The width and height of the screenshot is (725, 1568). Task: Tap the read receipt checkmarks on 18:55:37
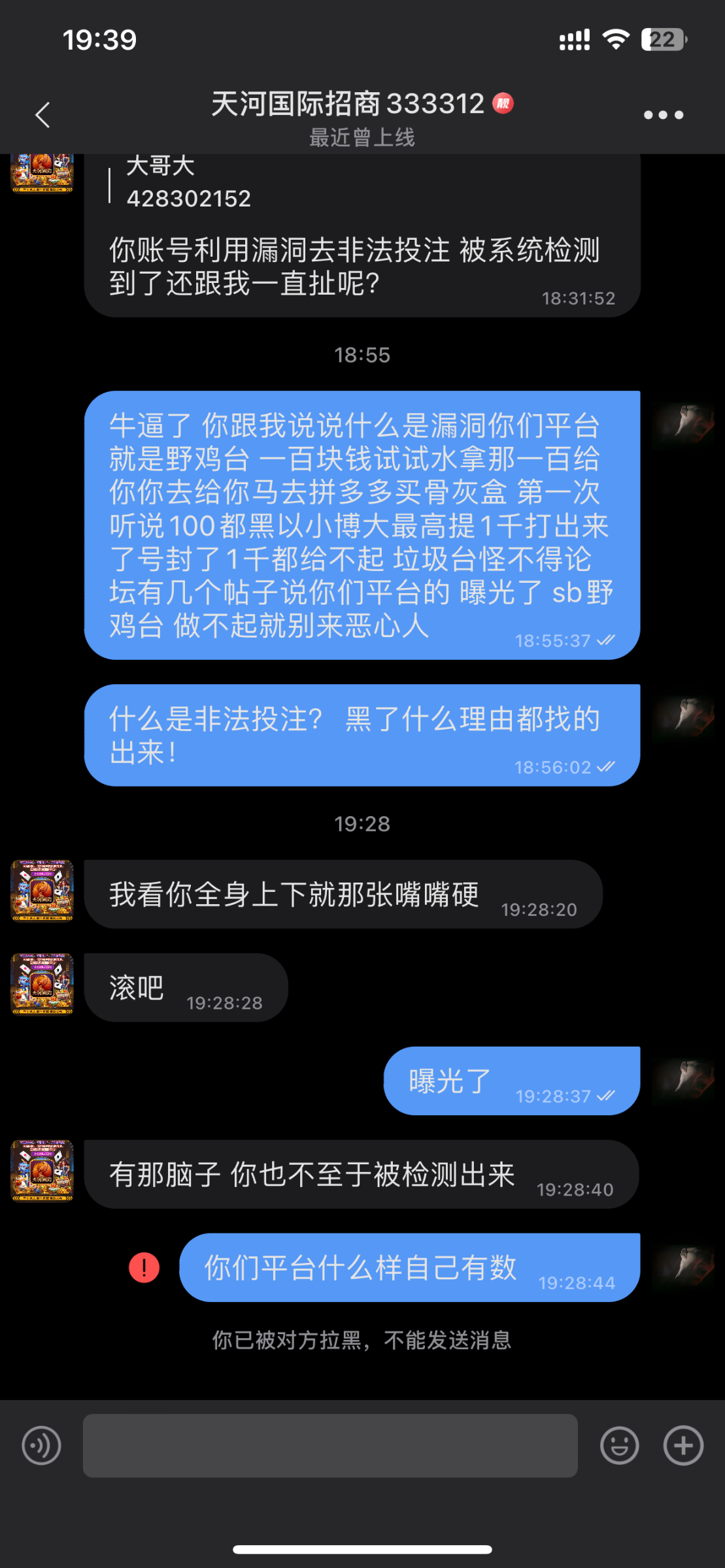(x=605, y=640)
